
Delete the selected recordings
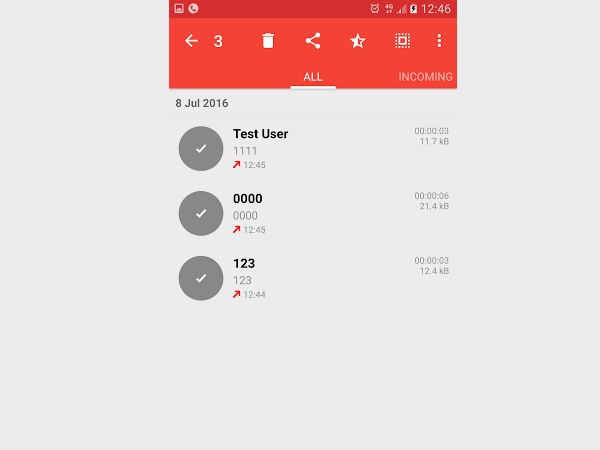tap(267, 41)
